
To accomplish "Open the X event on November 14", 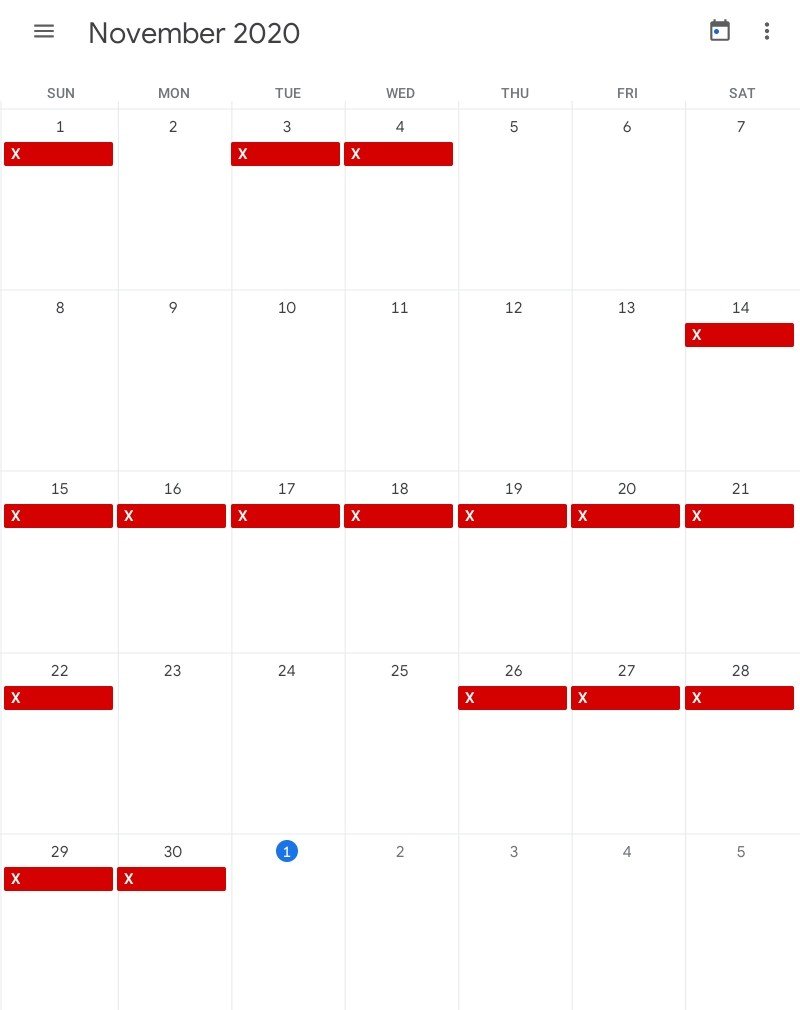I will coord(739,335).
